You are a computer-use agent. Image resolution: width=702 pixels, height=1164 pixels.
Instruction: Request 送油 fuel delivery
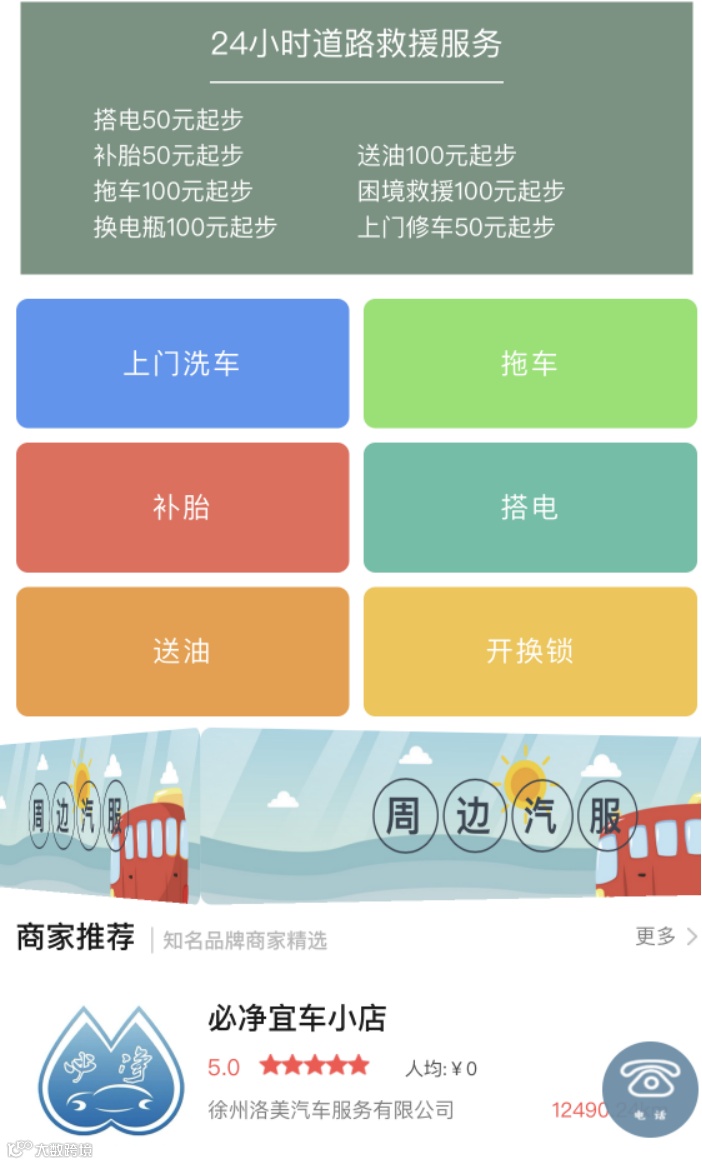click(183, 651)
